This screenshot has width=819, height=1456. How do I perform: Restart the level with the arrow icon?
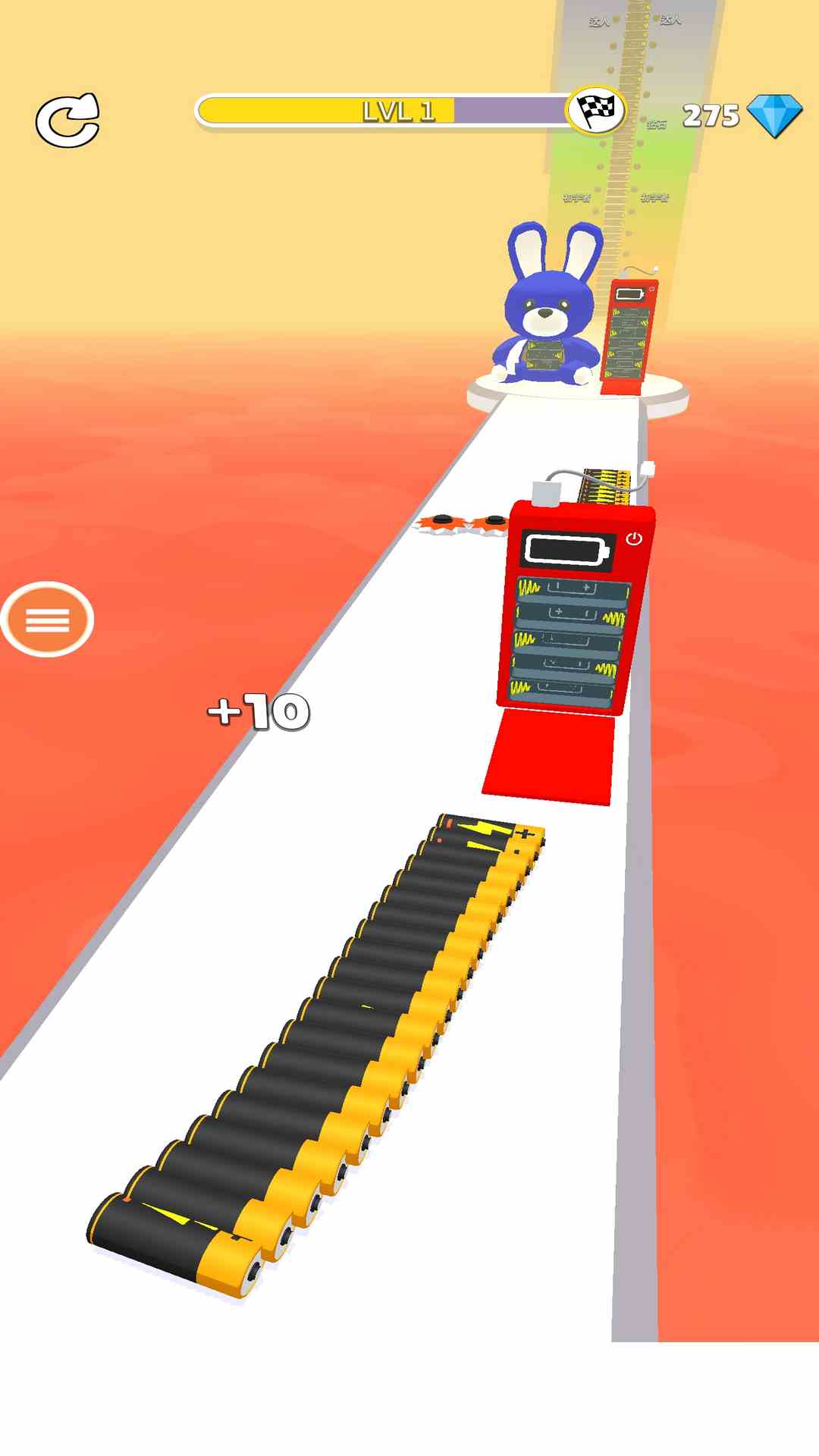[x=67, y=121]
